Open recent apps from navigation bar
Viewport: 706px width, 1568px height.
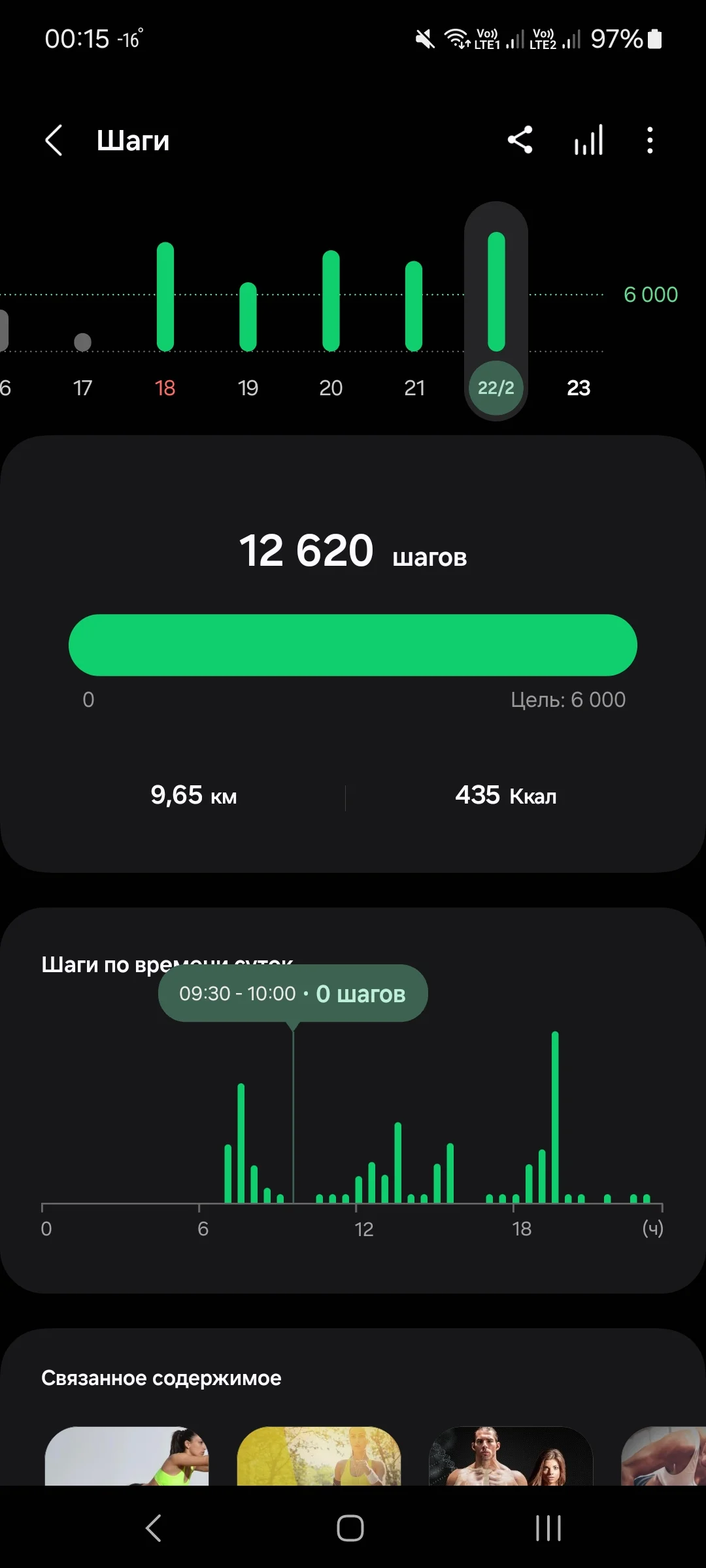click(x=548, y=1528)
